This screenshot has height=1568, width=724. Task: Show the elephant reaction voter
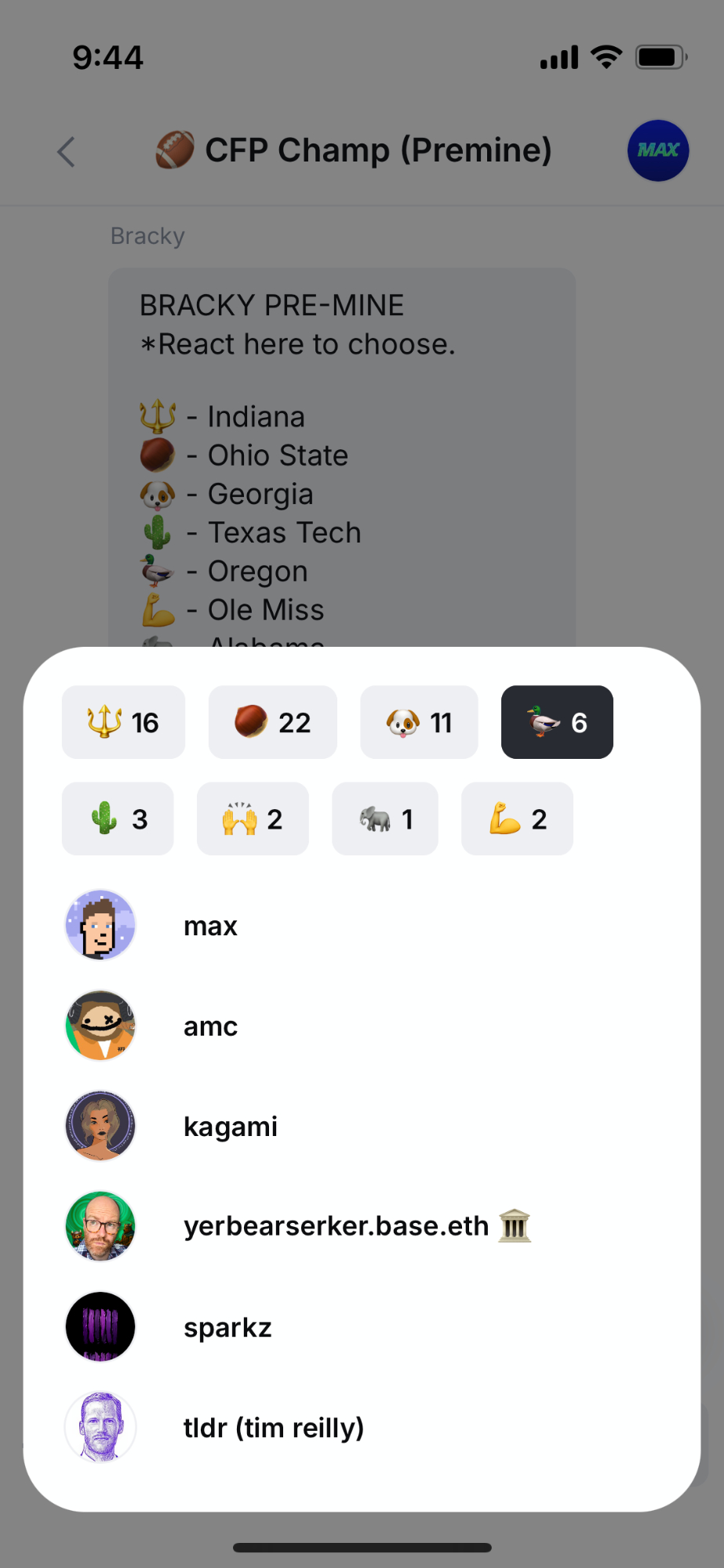coord(385,818)
